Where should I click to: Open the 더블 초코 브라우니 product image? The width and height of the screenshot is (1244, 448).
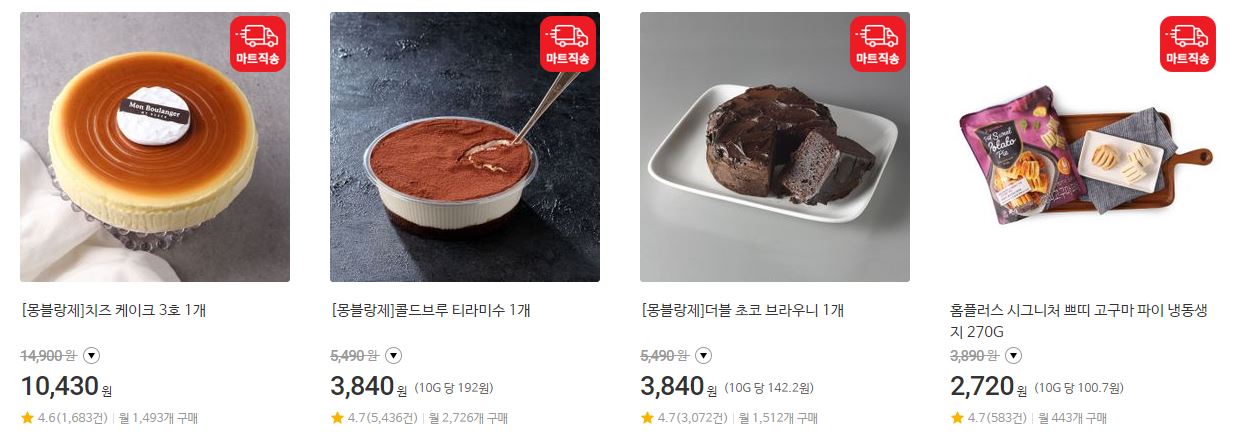click(775, 147)
